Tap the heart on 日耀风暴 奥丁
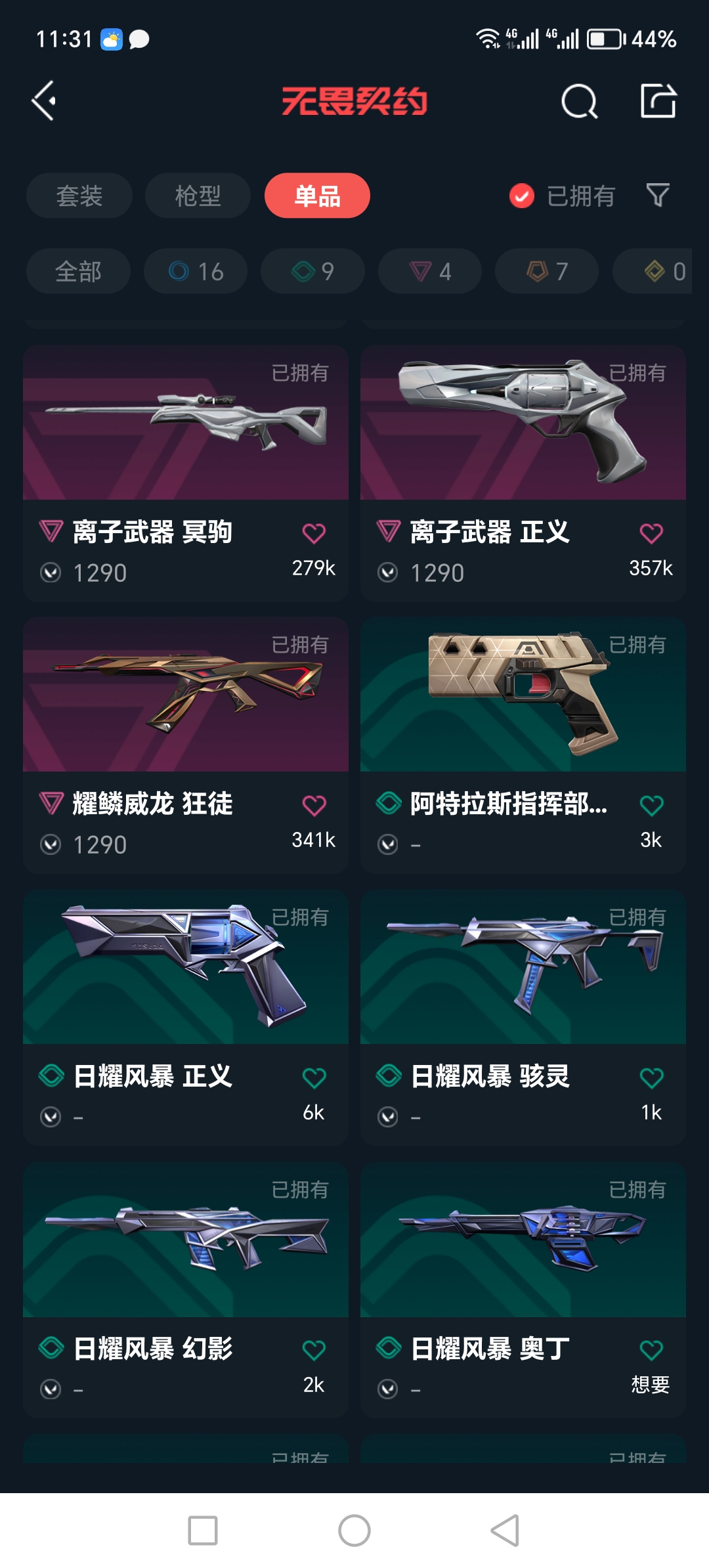This screenshot has width=709, height=1568. (651, 1350)
